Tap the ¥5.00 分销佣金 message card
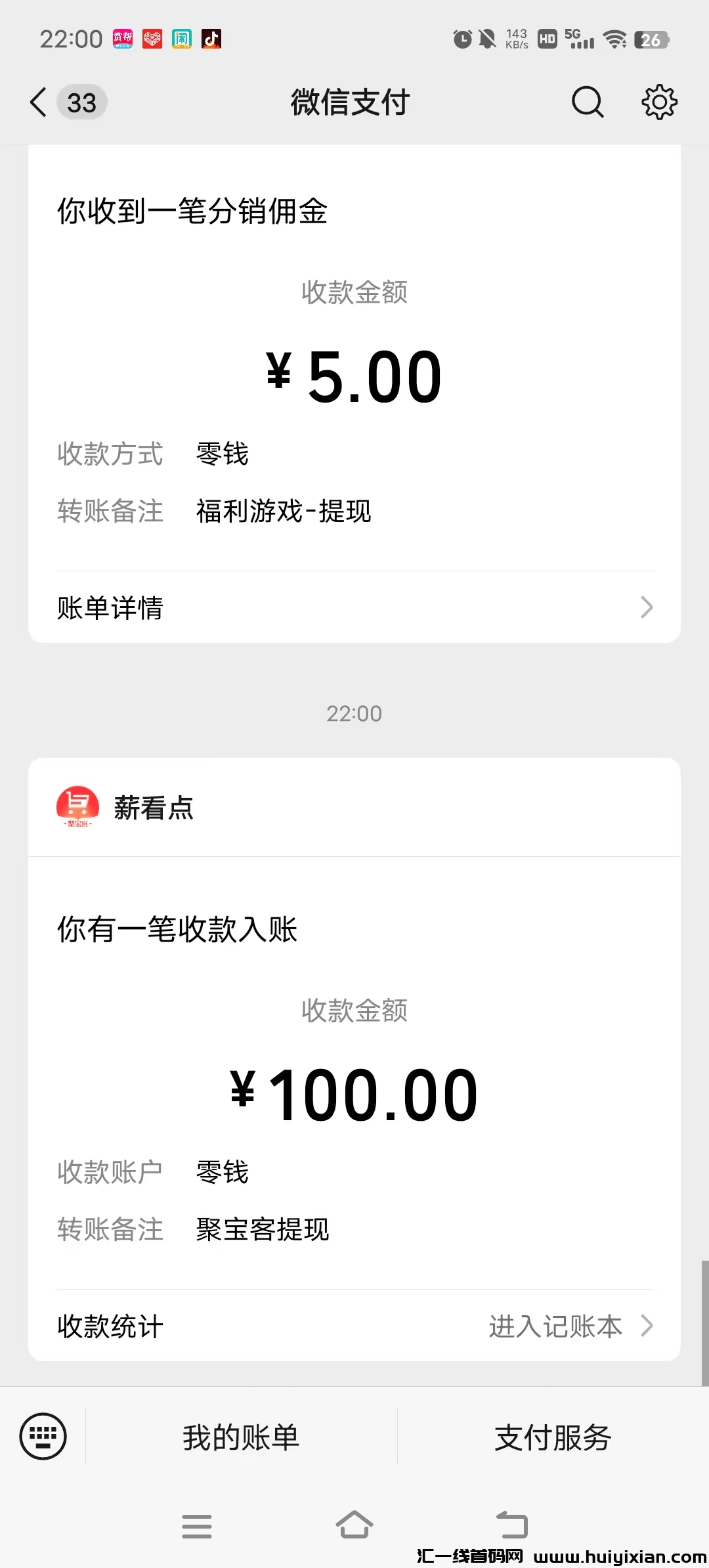The height and width of the screenshot is (1568, 709). [354, 374]
